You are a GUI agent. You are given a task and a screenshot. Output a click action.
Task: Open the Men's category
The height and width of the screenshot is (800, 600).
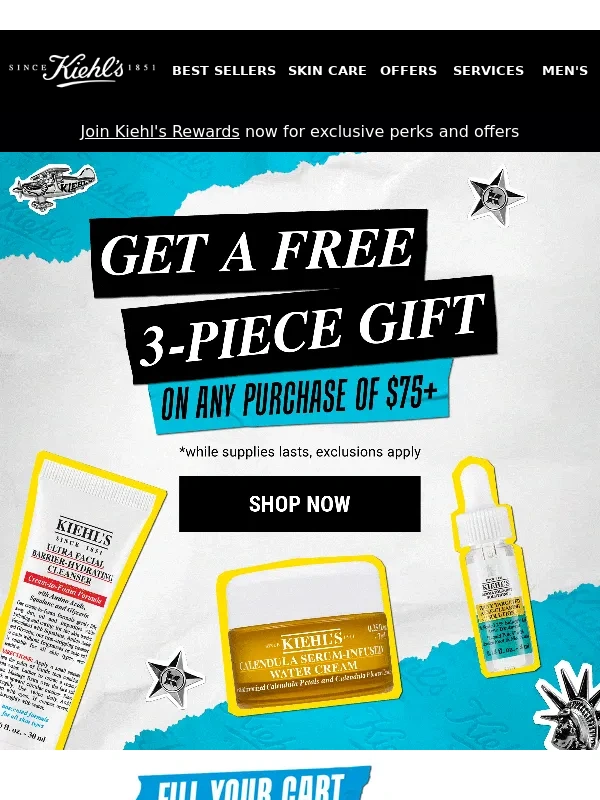click(x=564, y=71)
